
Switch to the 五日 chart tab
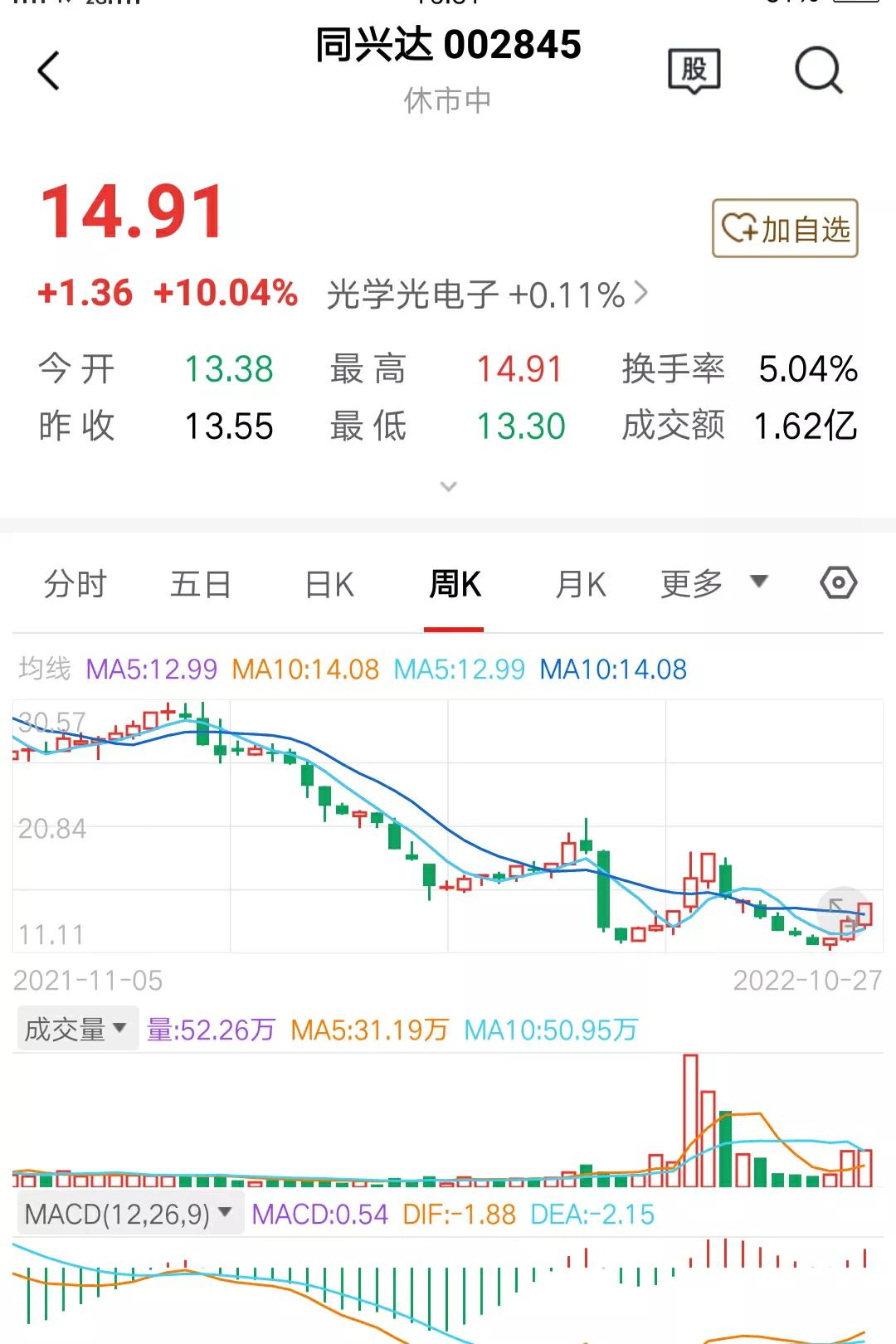(201, 584)
